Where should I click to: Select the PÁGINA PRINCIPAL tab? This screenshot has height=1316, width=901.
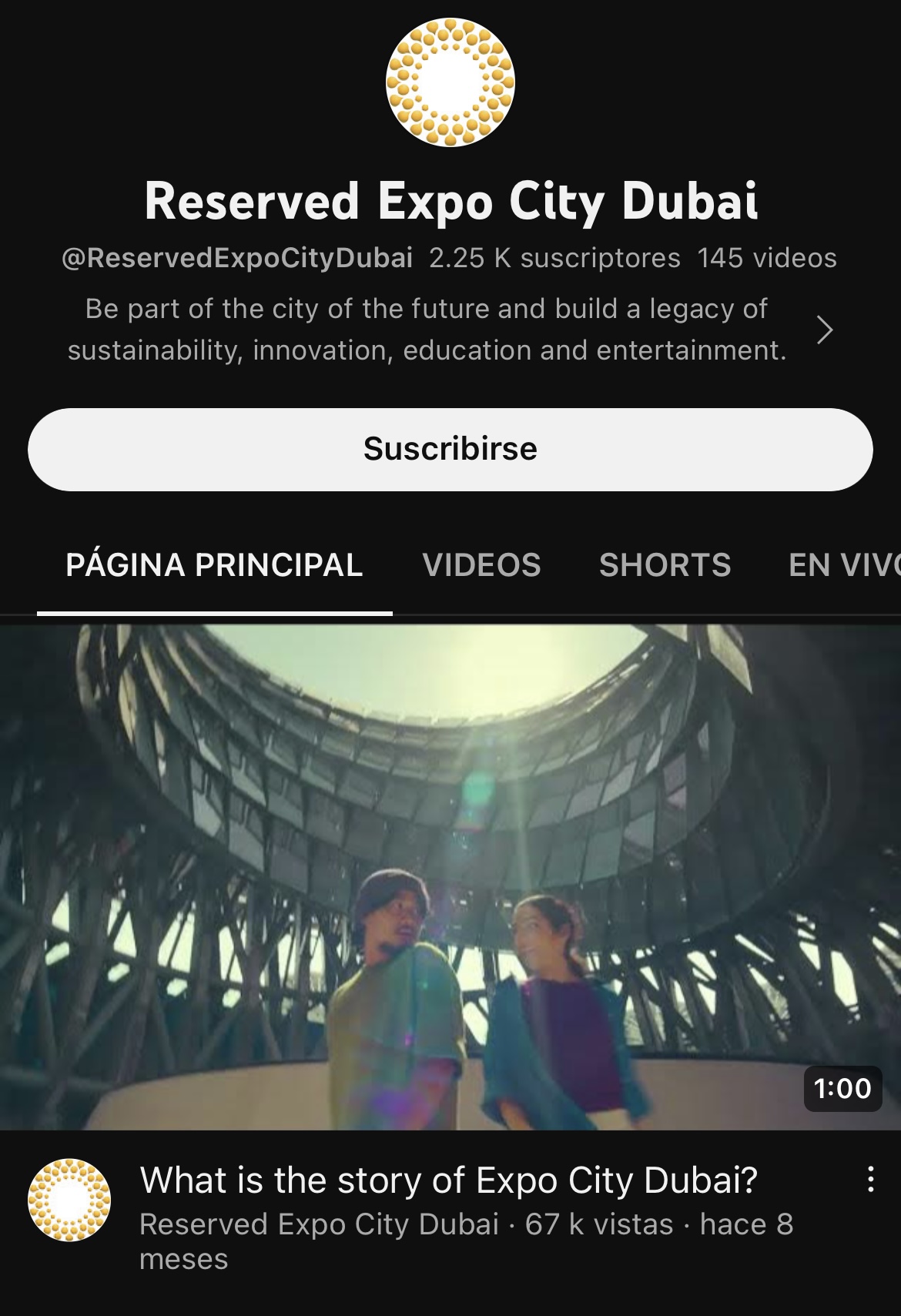pyautogui.click(x=214, y=565)
